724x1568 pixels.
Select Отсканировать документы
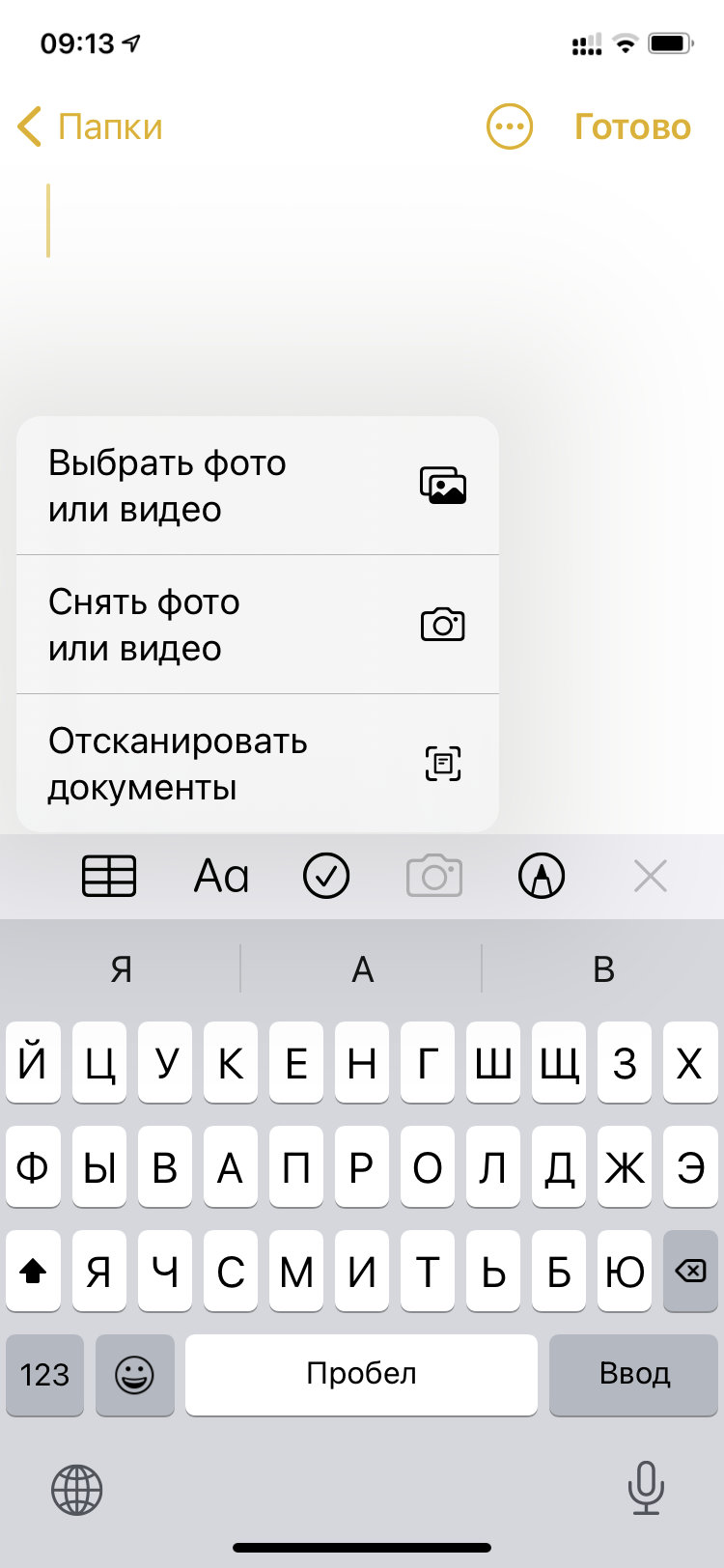[x=257, y=764]
